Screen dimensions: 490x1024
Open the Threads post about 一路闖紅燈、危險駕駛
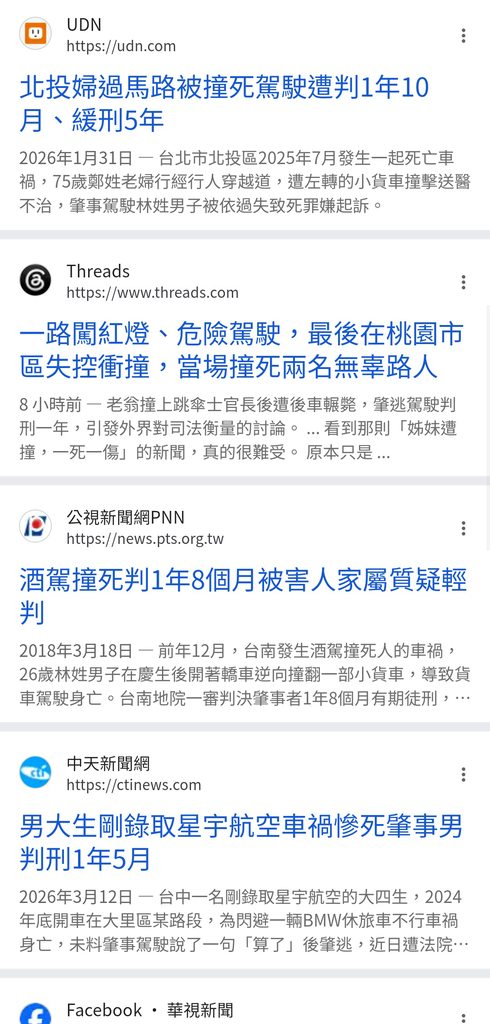coord(242,351)
